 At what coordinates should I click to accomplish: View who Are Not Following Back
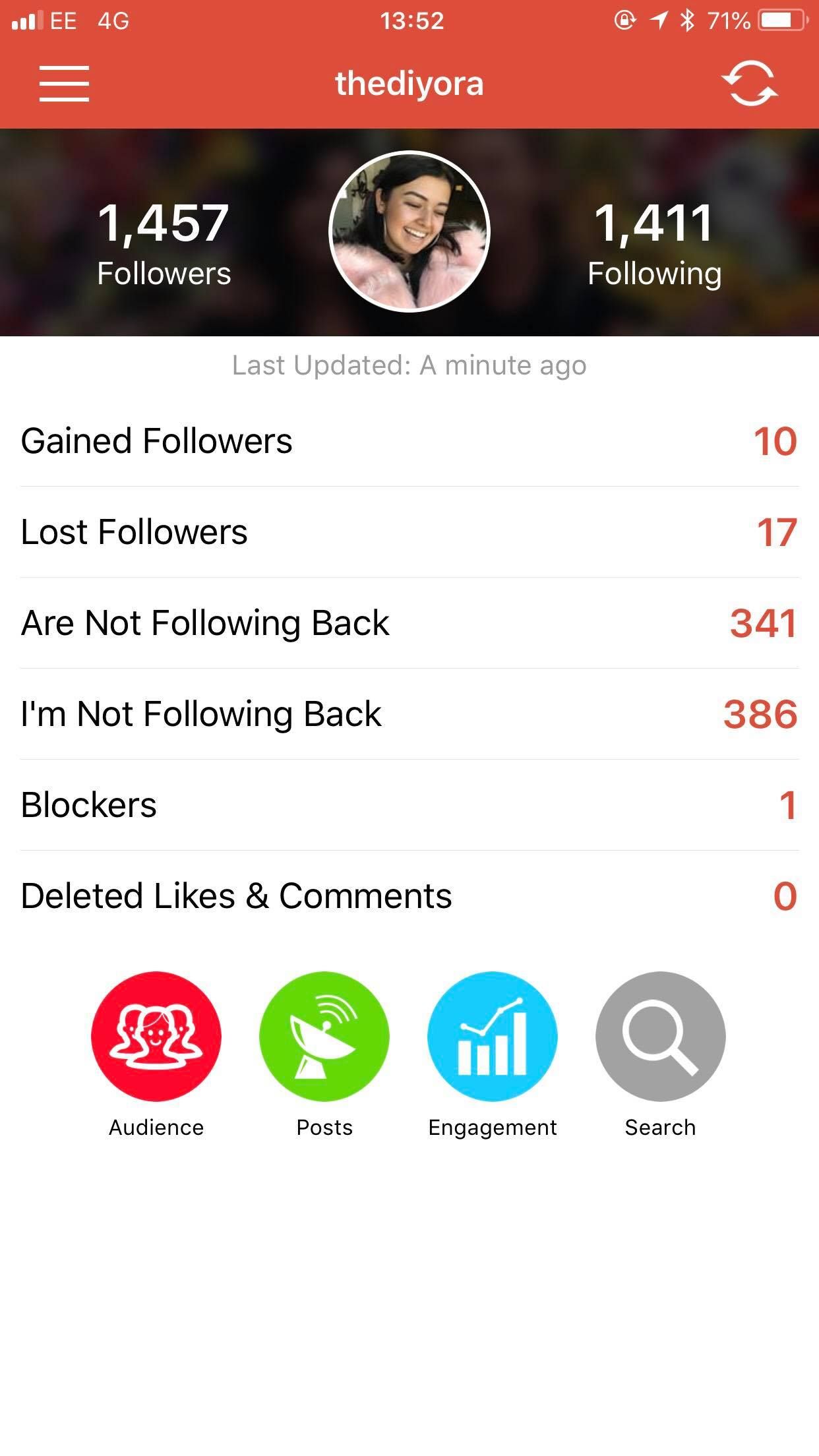pyautogui.click(x=409, y=623)
